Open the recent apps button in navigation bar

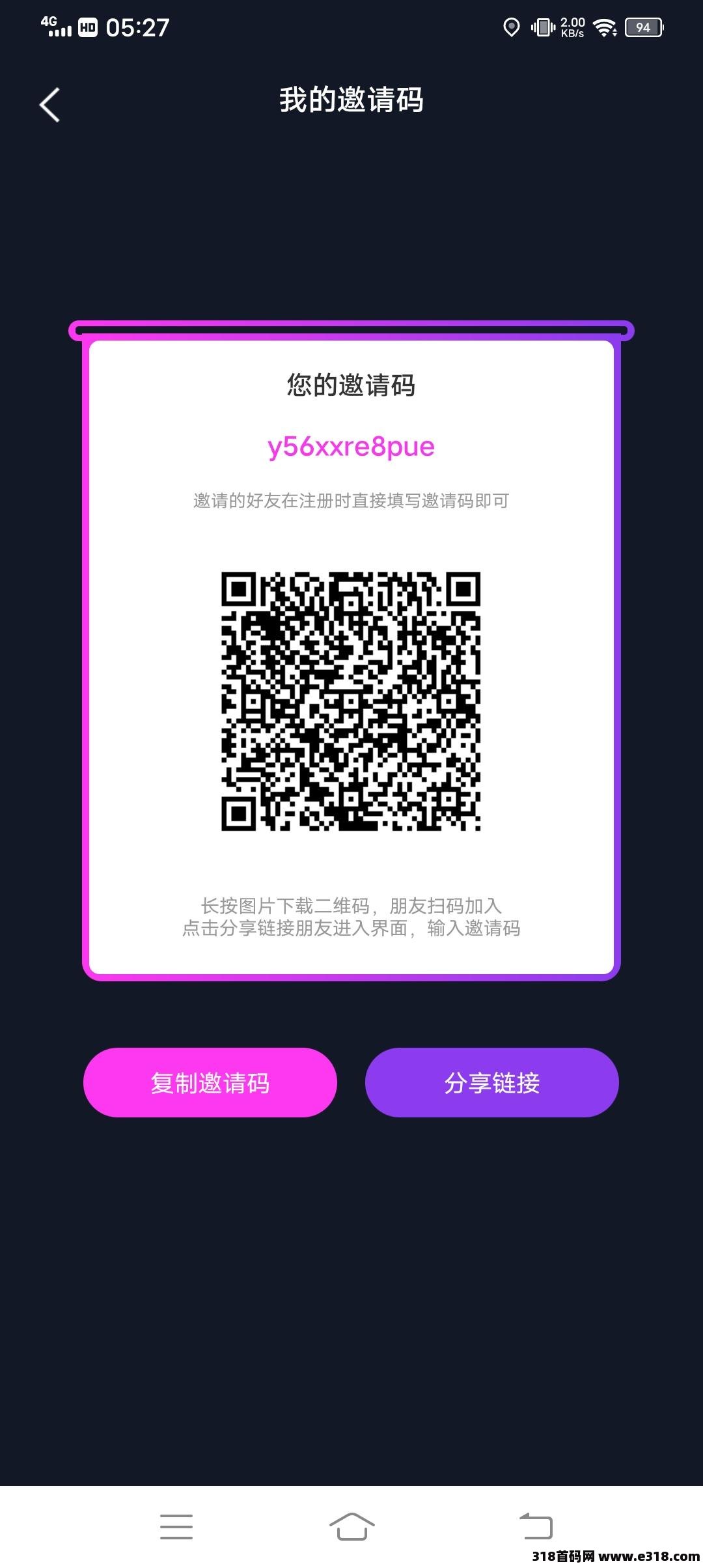point(176,1526)
